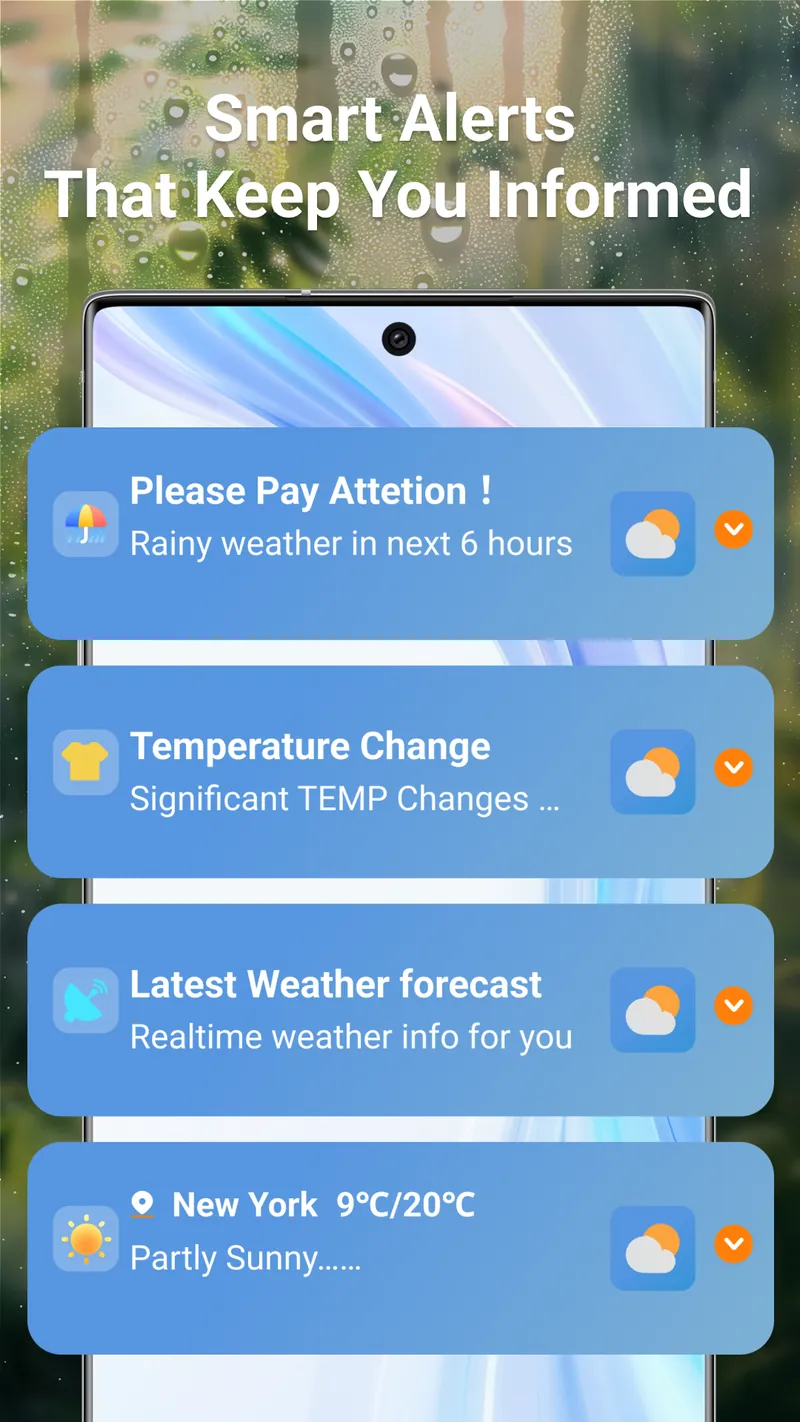The image size is (800, 1422).
Task: Click the satellite forecast icon
Action: click(x=86, y=1000)
